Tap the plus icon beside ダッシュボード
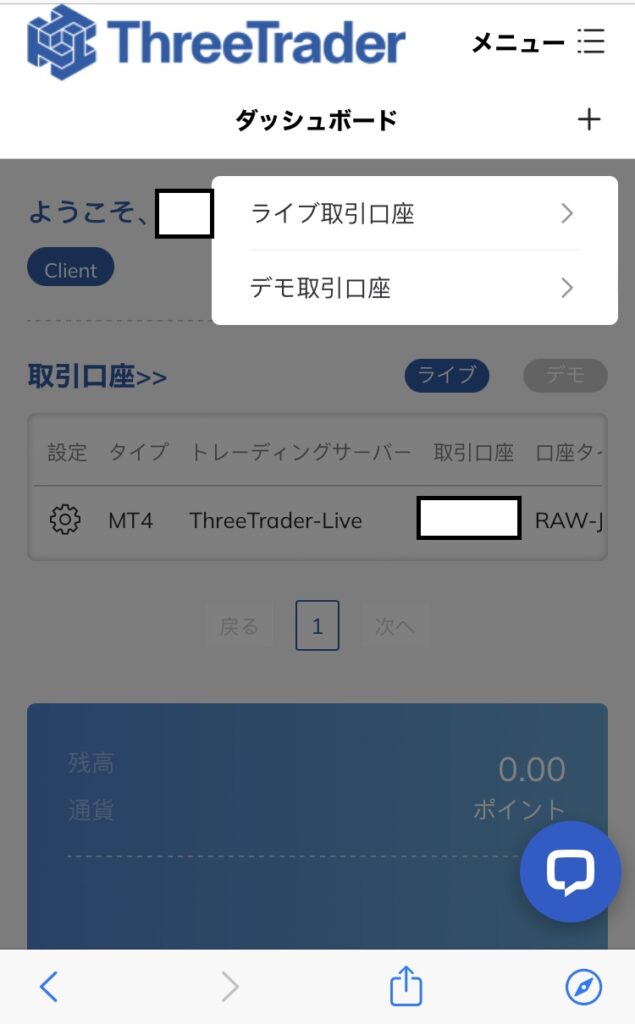This screenshot has height=1024, width=635. 589,120
